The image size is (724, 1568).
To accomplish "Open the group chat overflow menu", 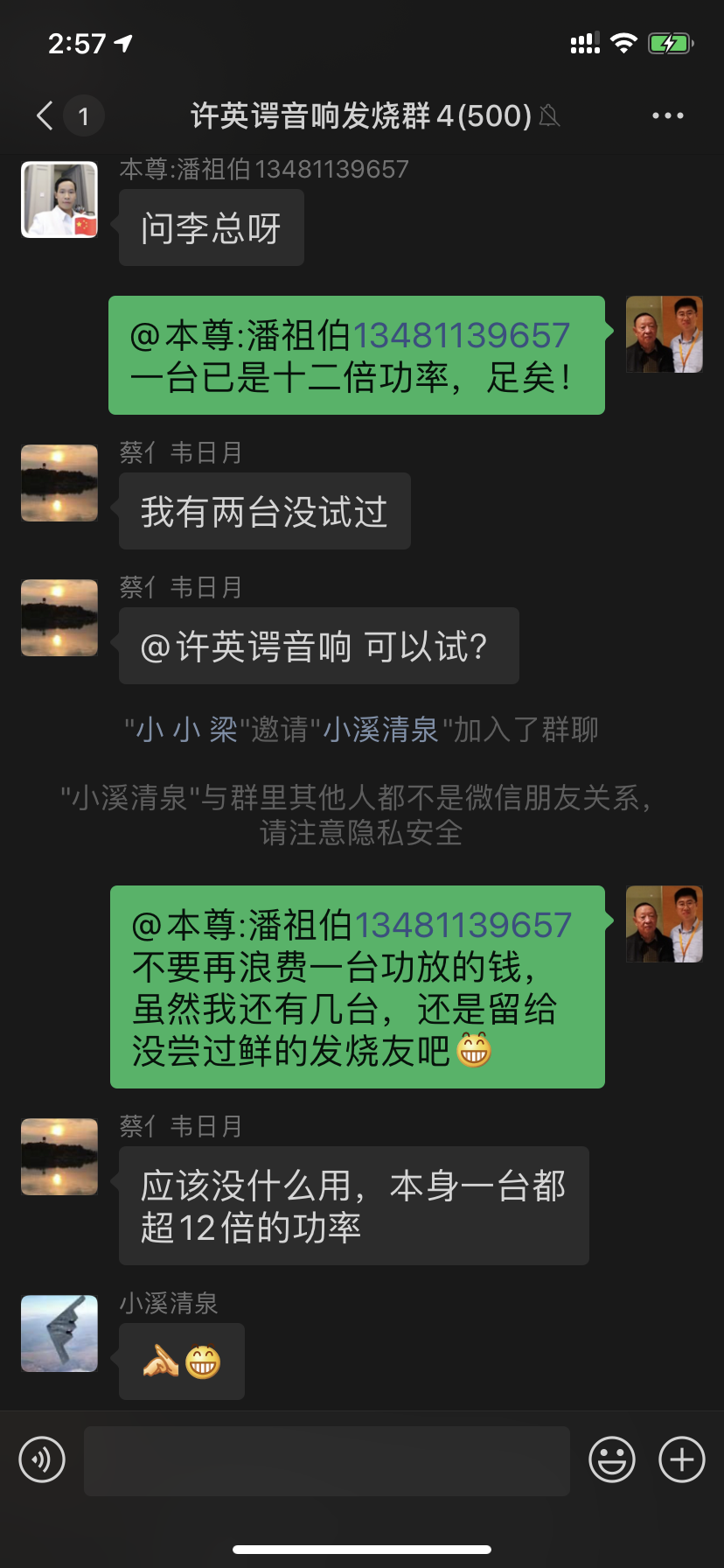I will click(667, 115).
